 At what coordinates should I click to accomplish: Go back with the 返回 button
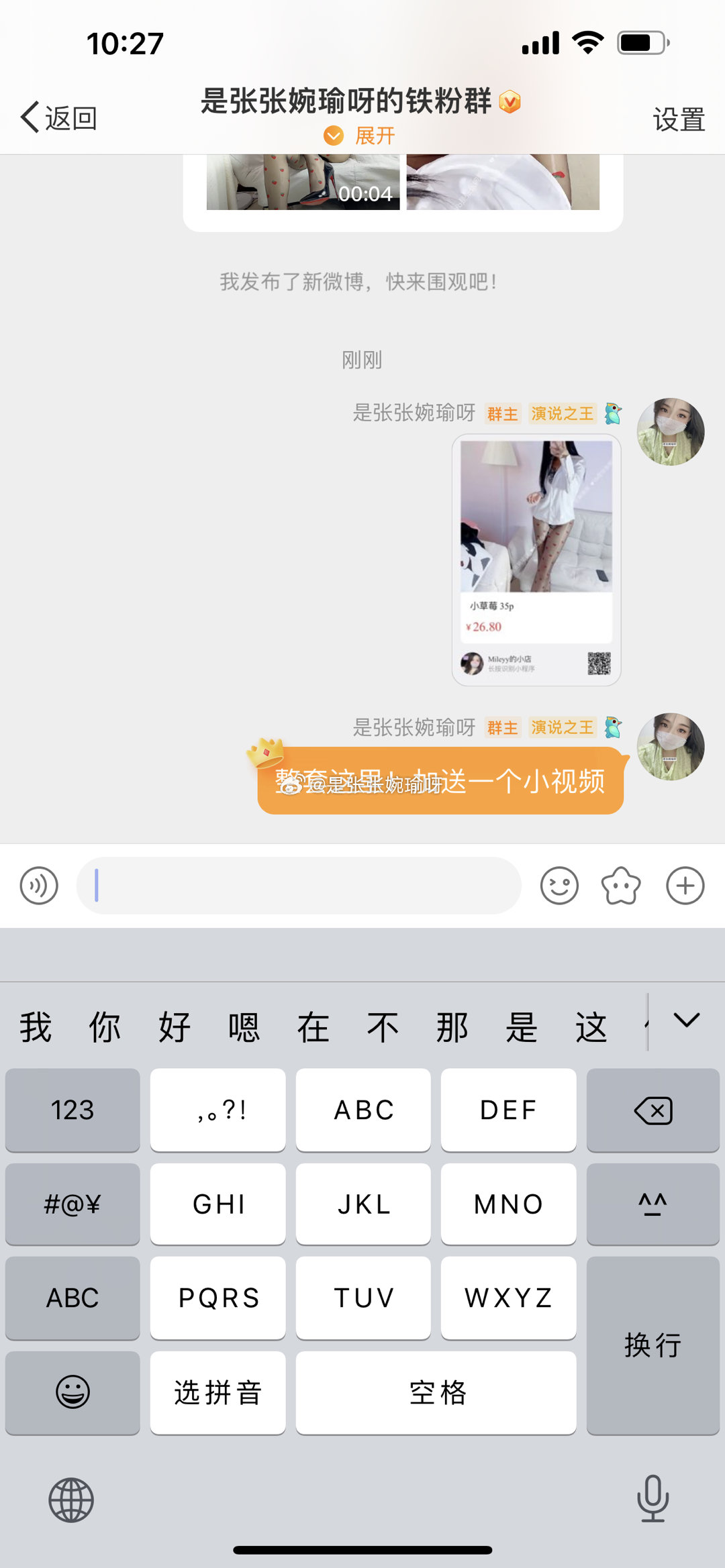[x=59, y=118]
